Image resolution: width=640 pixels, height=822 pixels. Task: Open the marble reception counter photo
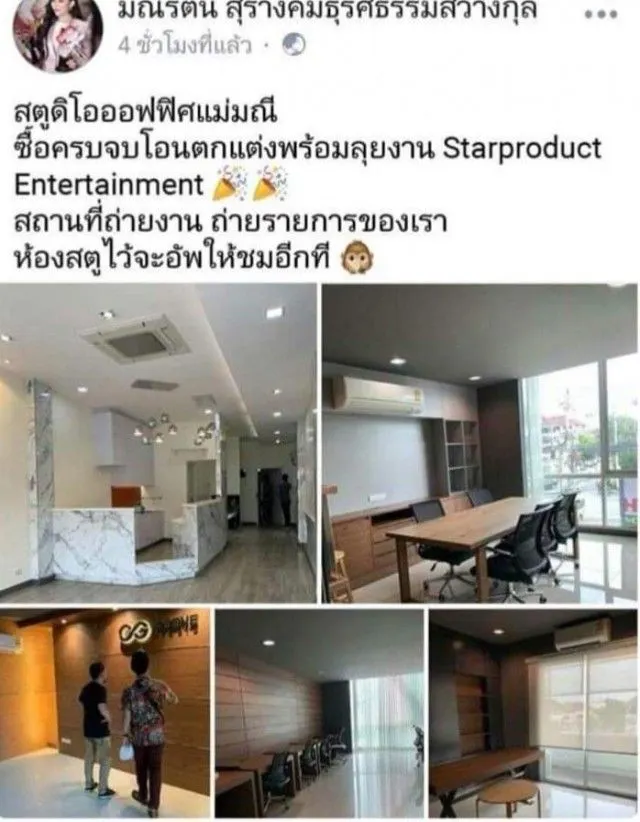click(x=158, y=445)
